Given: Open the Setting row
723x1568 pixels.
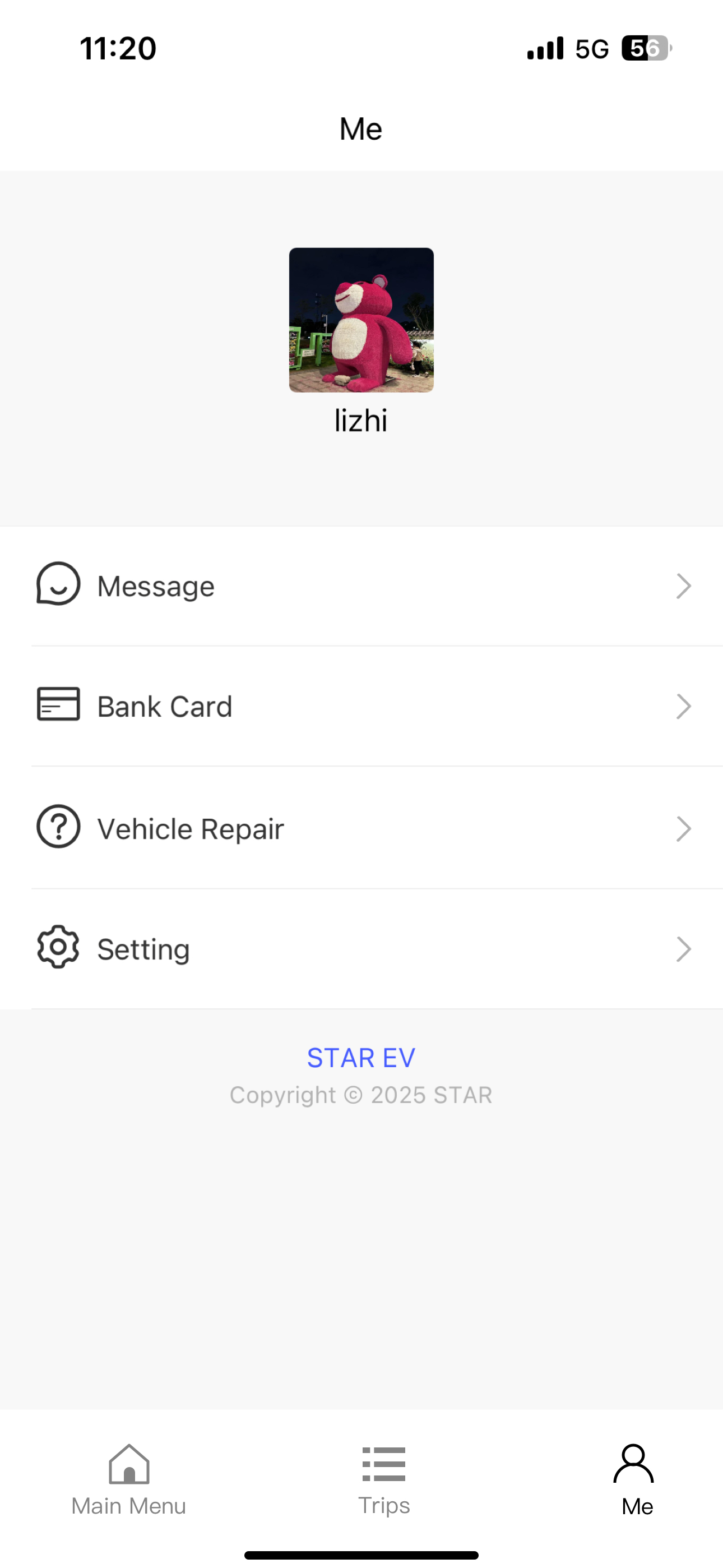Looking at the screenshot, I should pyautogui.click(x=361, y=948).
